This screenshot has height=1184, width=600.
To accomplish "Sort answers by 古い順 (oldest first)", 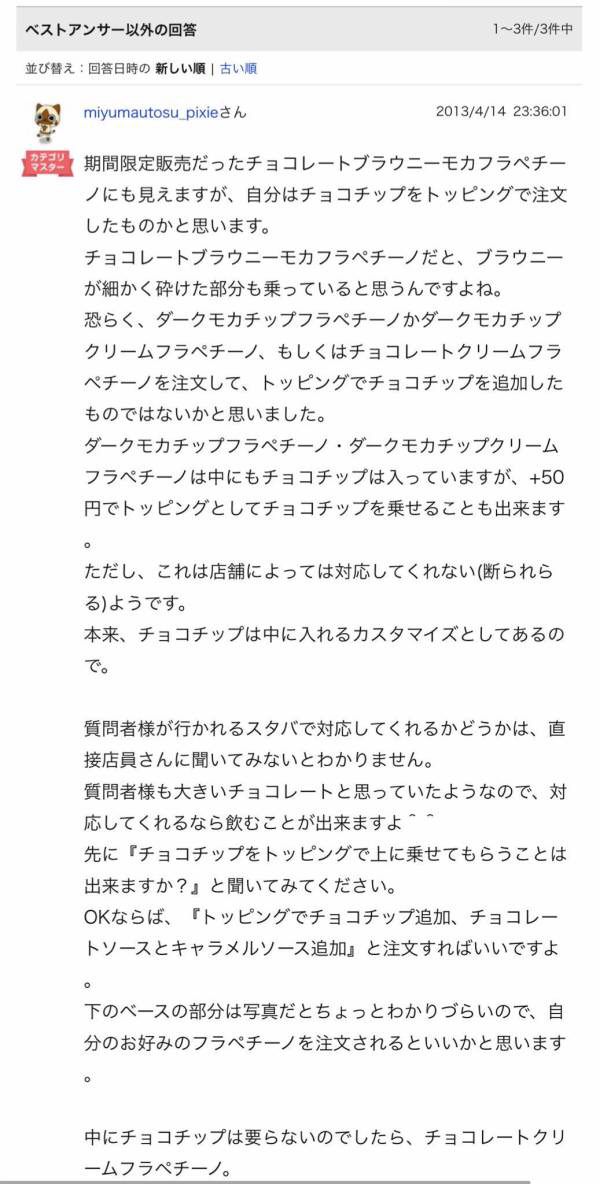I will pyautogui.click(x=238, y=69).
